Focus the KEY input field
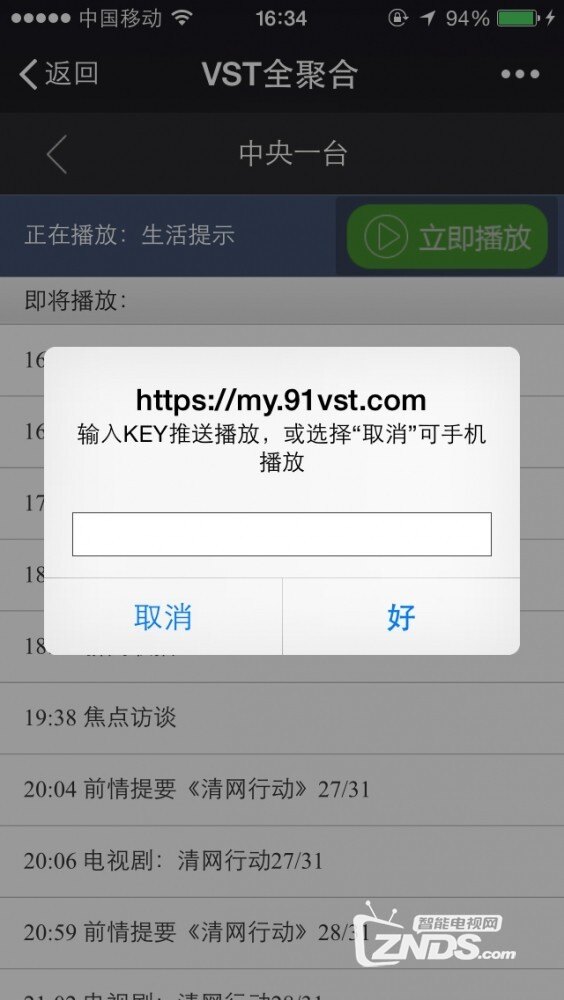 pos(281,534)
